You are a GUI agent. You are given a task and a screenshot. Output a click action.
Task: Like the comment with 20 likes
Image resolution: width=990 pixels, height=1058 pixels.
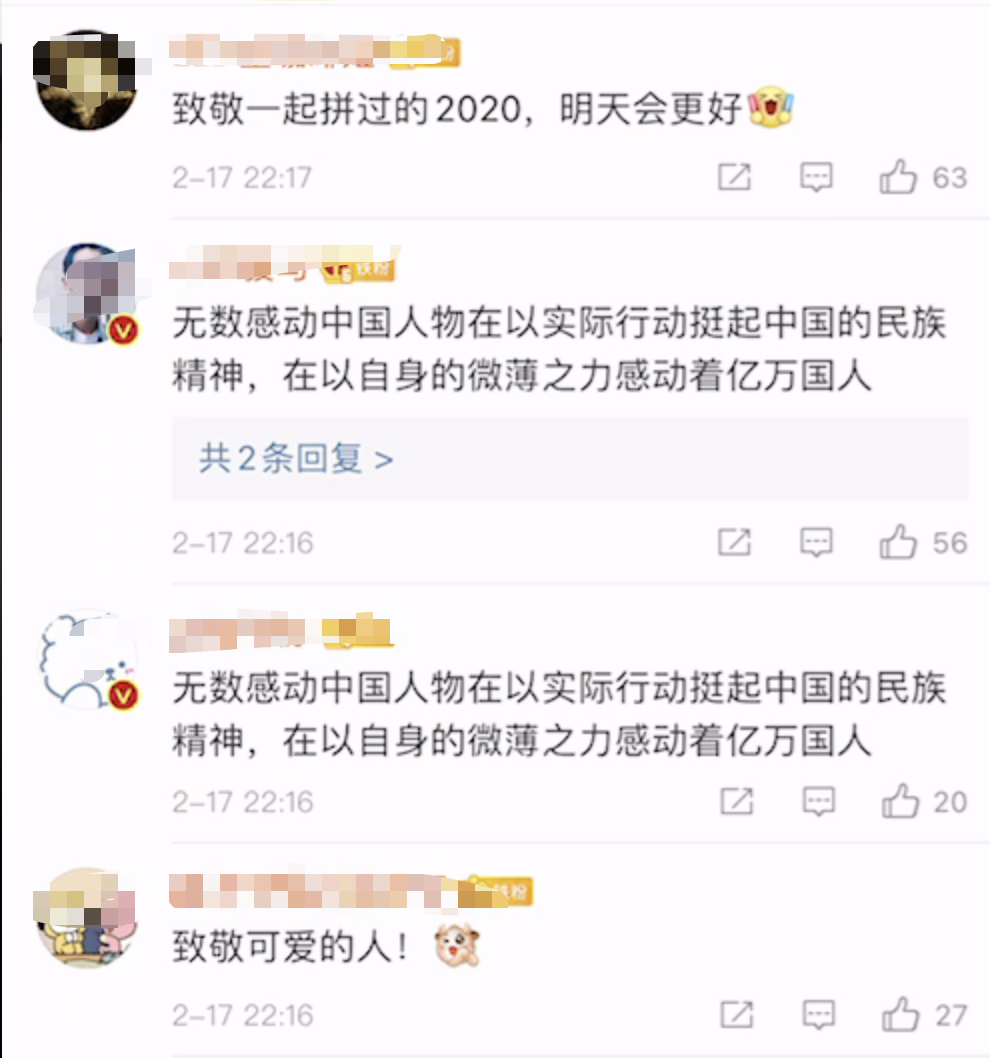click(x=898, y=801)
